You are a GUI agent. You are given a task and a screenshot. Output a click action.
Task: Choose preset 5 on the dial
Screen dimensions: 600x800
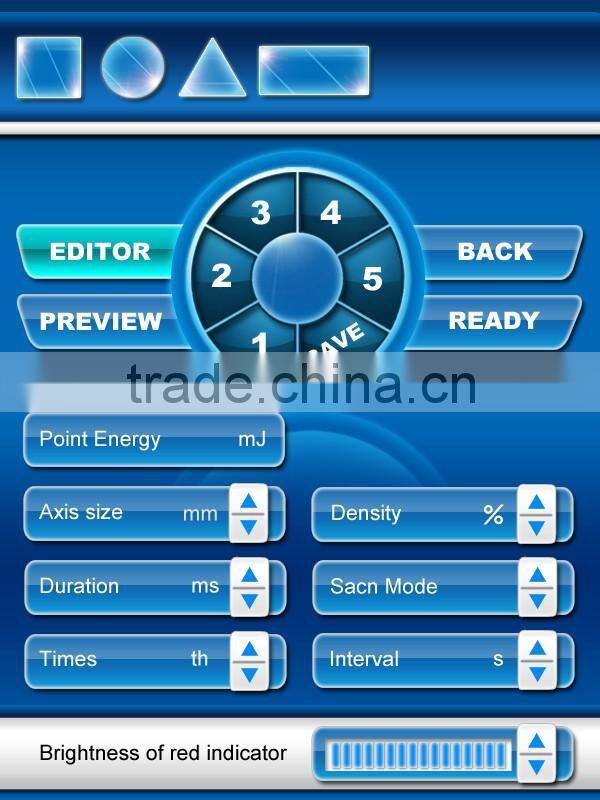(372, 278)
